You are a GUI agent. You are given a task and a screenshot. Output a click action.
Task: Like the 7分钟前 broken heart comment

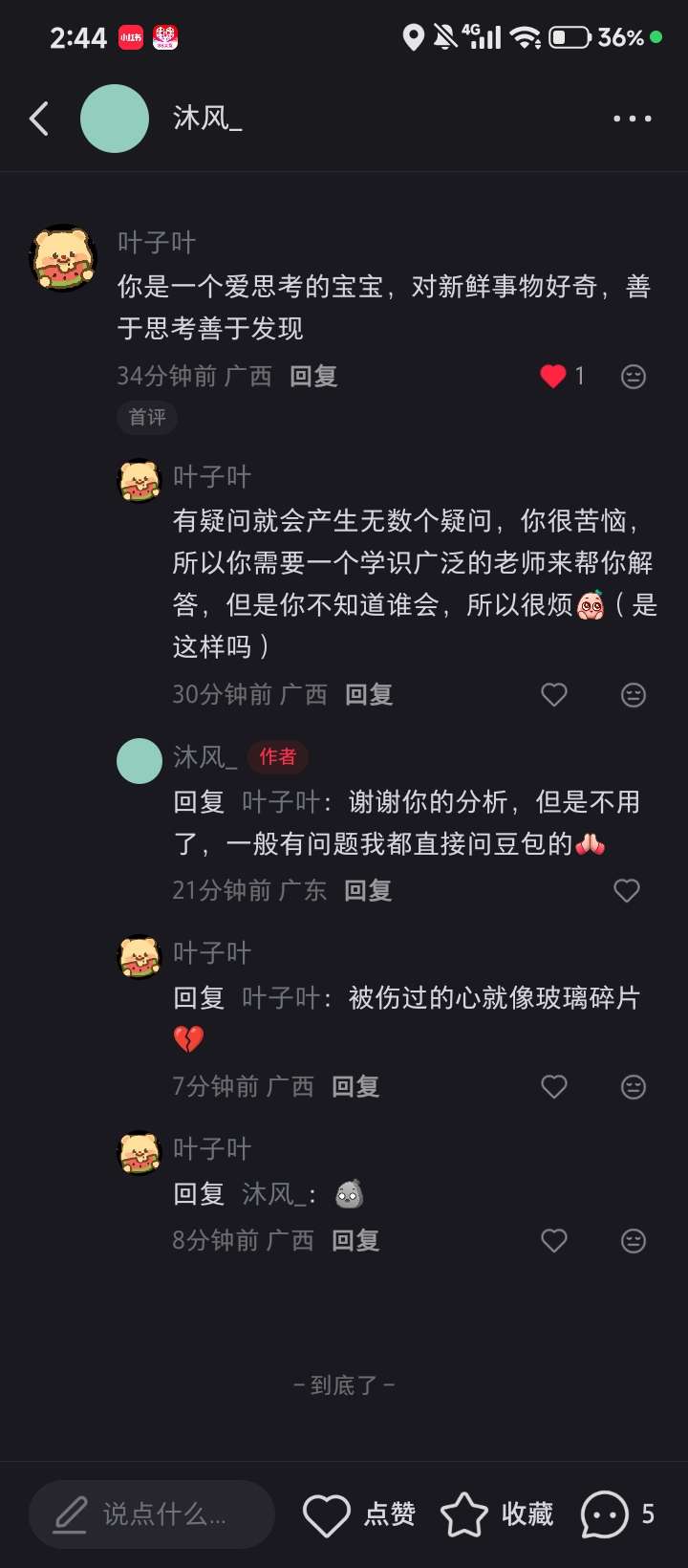coord(554,1086)
